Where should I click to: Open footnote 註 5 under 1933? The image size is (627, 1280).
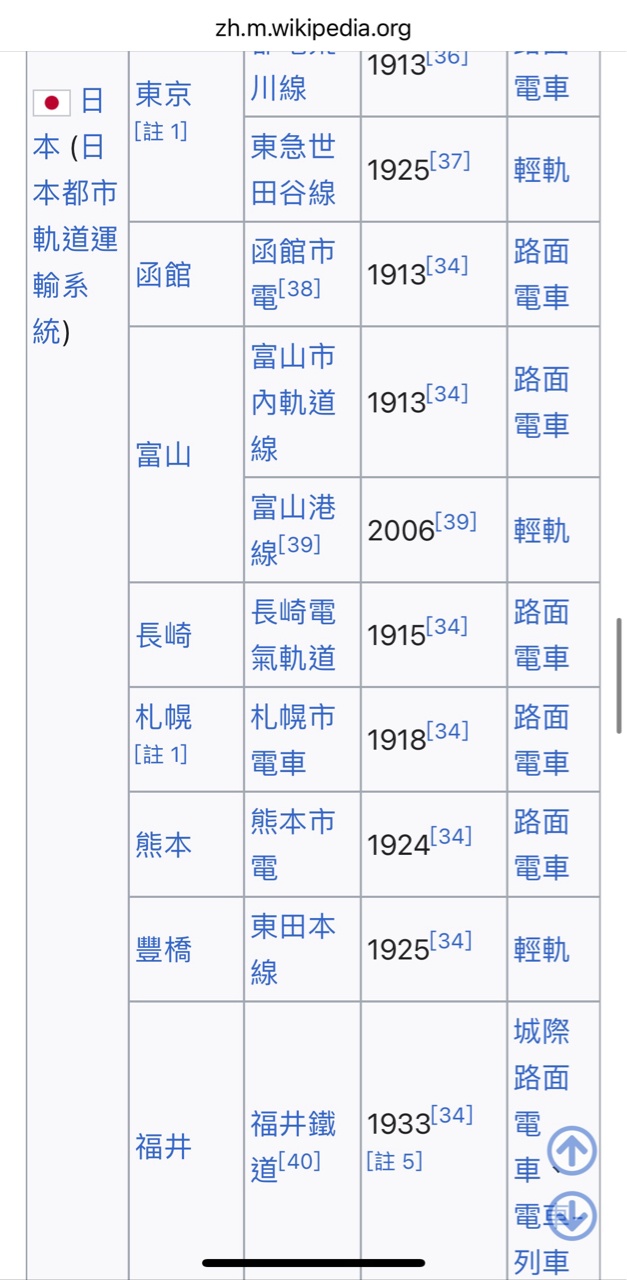click(395, 1161)
